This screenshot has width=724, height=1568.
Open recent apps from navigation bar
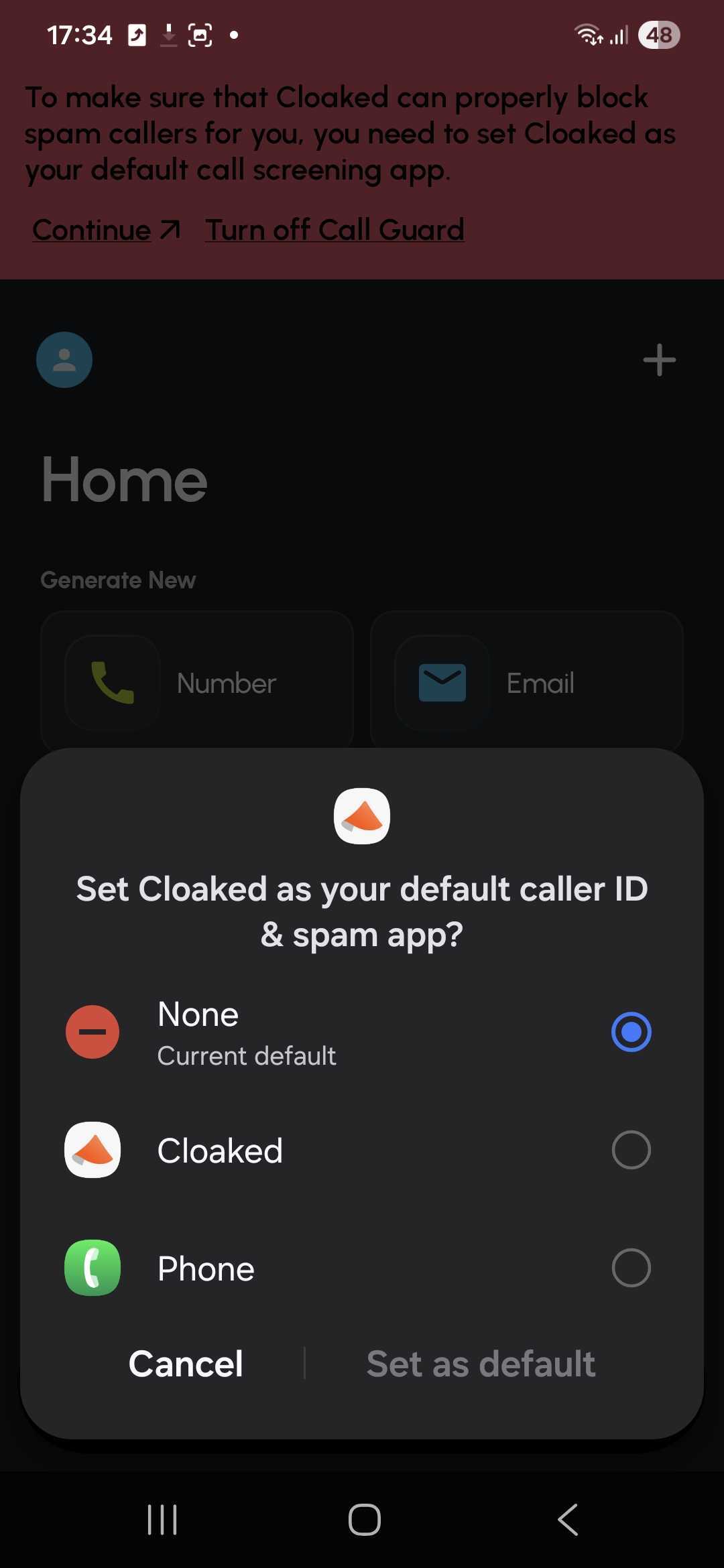pos(162,1519)
